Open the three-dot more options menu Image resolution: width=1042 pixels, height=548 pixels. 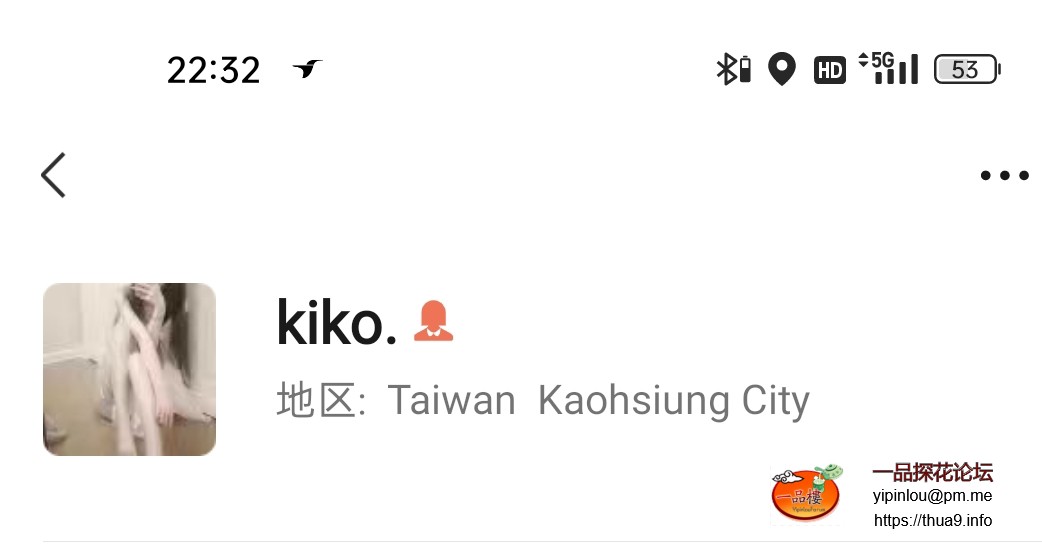[x=1004, y=176]
